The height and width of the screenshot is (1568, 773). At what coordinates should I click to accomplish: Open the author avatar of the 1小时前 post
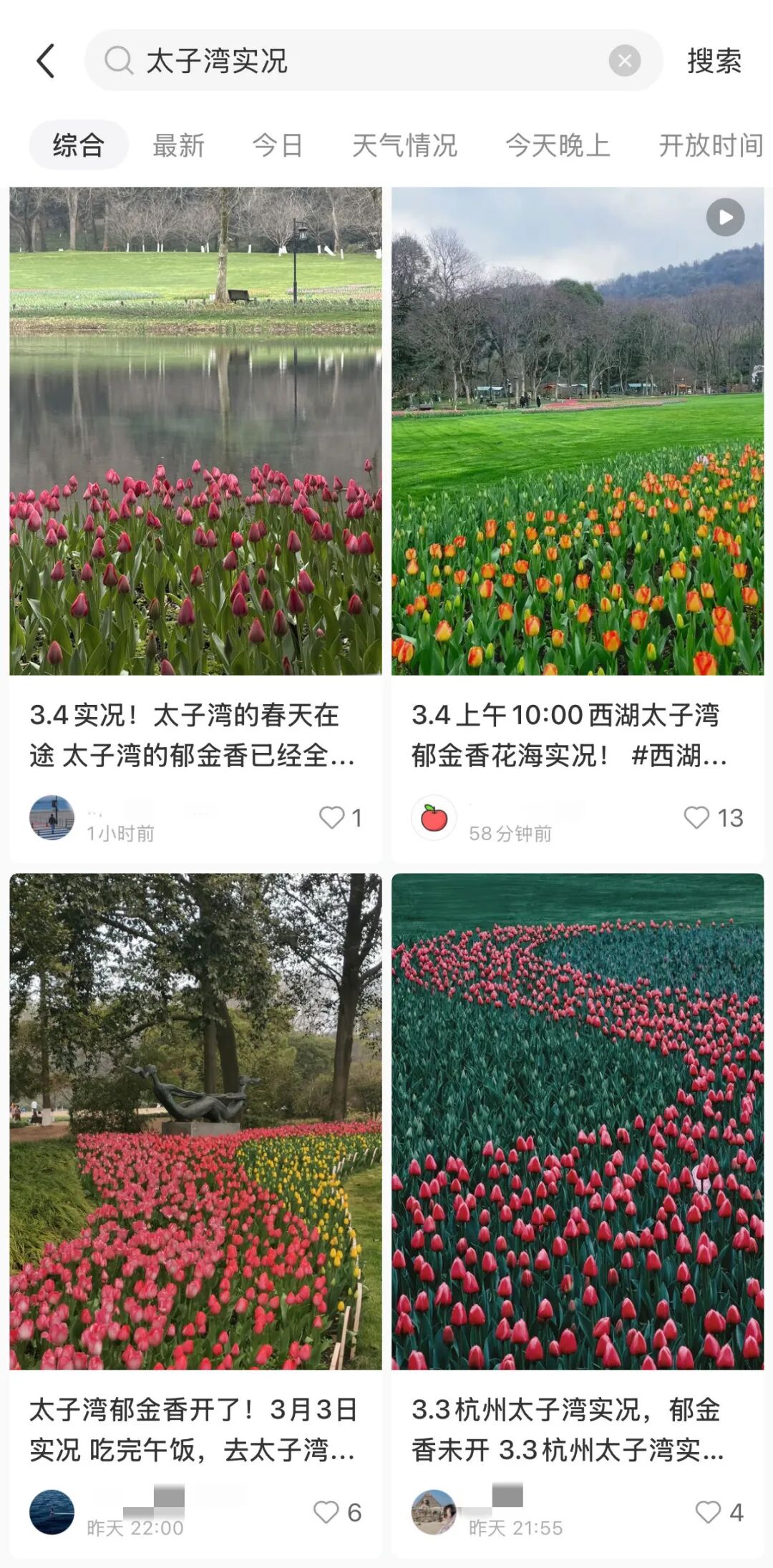[52, 817]
